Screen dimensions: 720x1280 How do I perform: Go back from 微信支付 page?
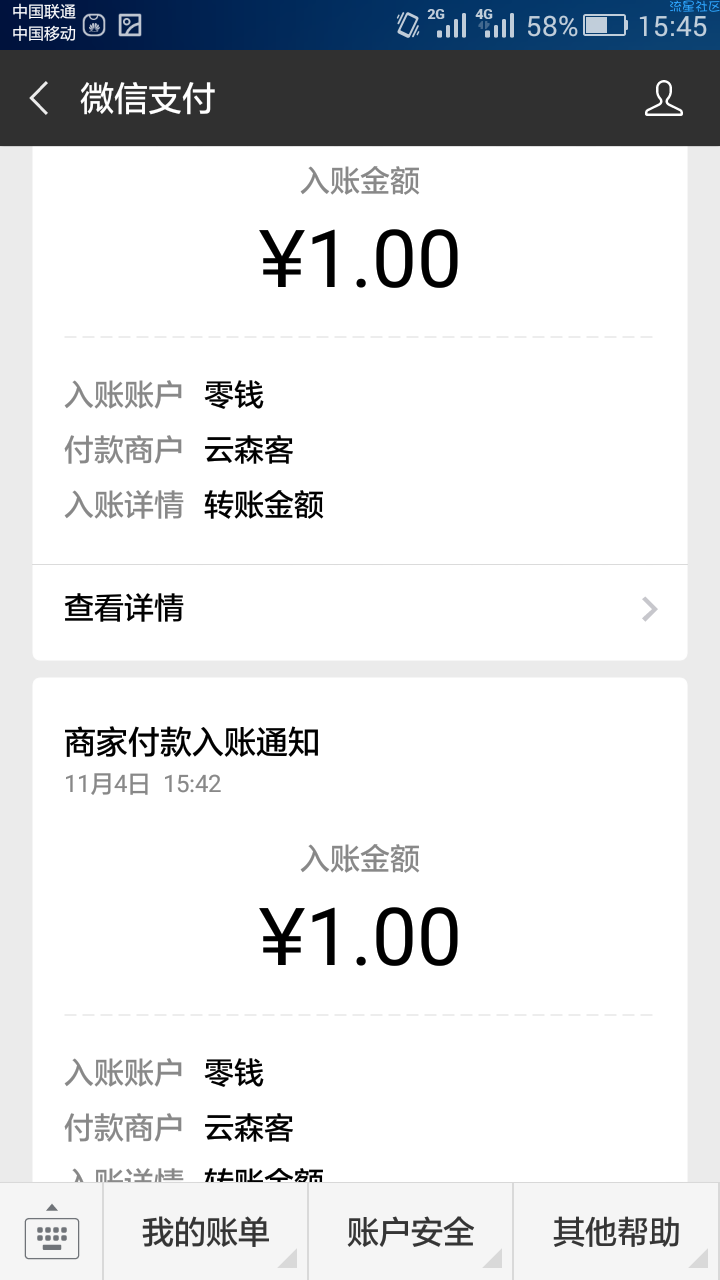pyautogui.click(x=39, y=99)
